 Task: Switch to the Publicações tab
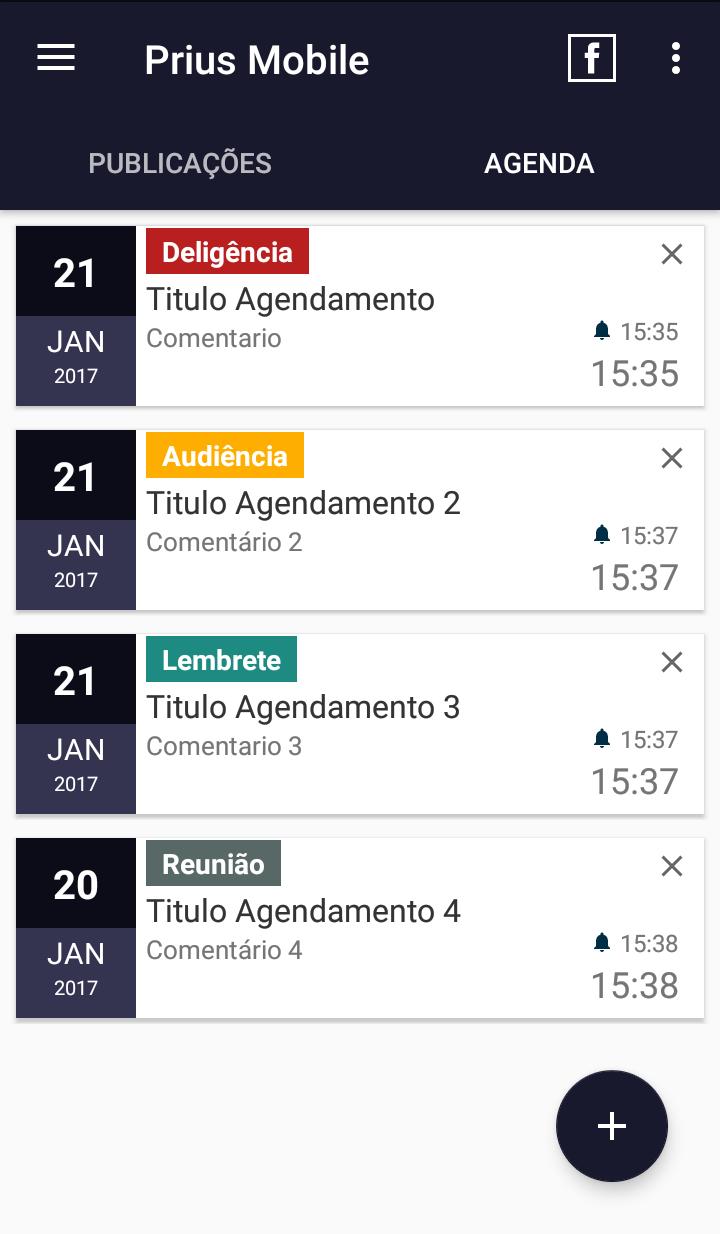click(180, 163)
